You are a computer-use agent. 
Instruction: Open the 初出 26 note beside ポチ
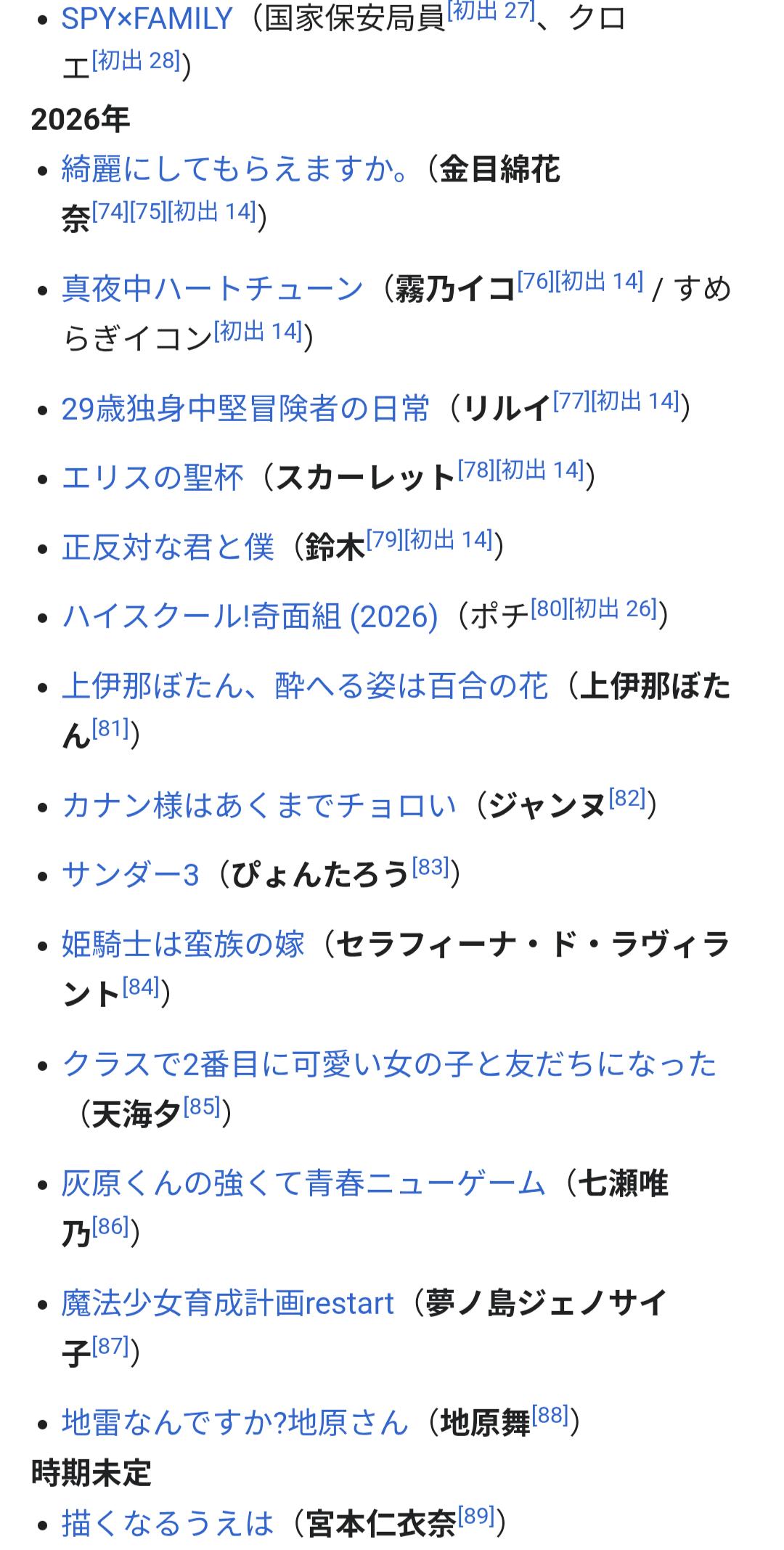pos(613,608)
